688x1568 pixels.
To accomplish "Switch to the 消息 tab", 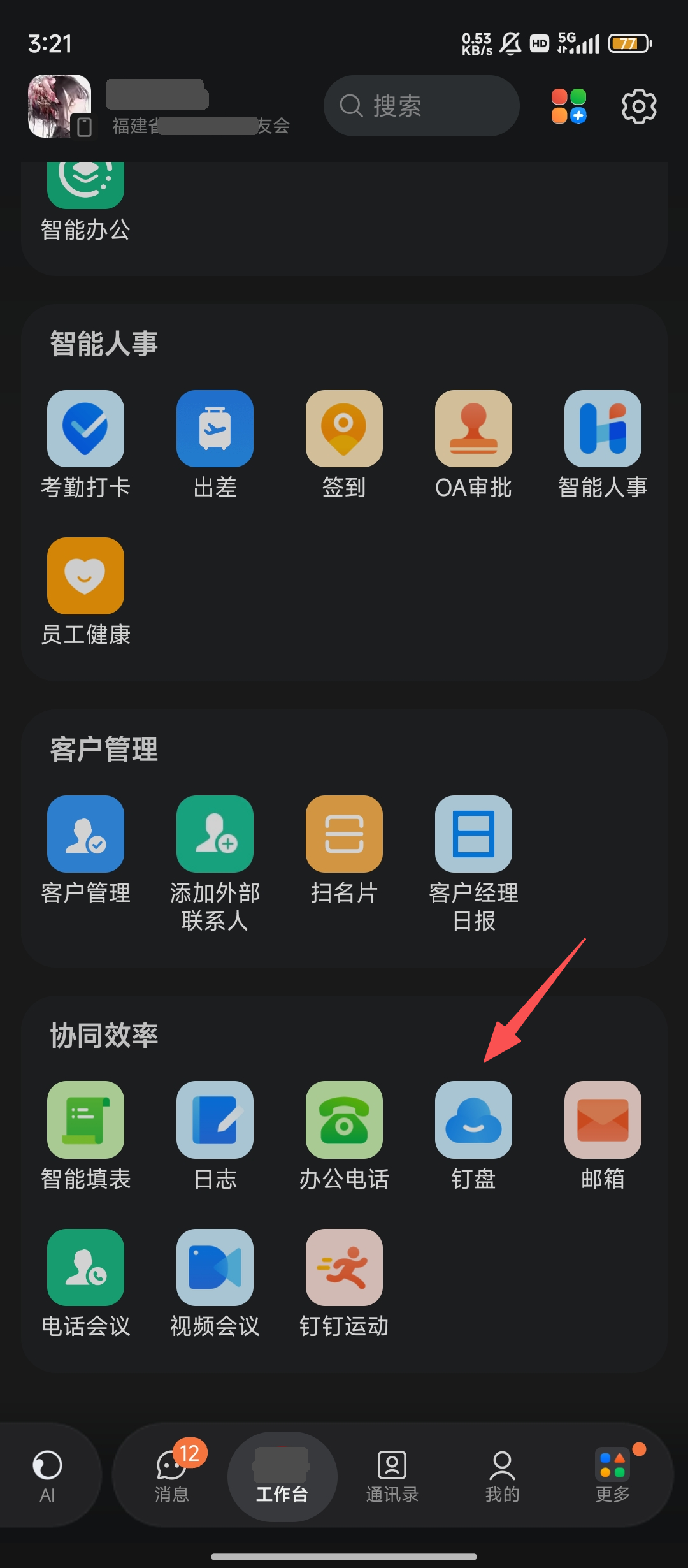I will point(172,1474).
